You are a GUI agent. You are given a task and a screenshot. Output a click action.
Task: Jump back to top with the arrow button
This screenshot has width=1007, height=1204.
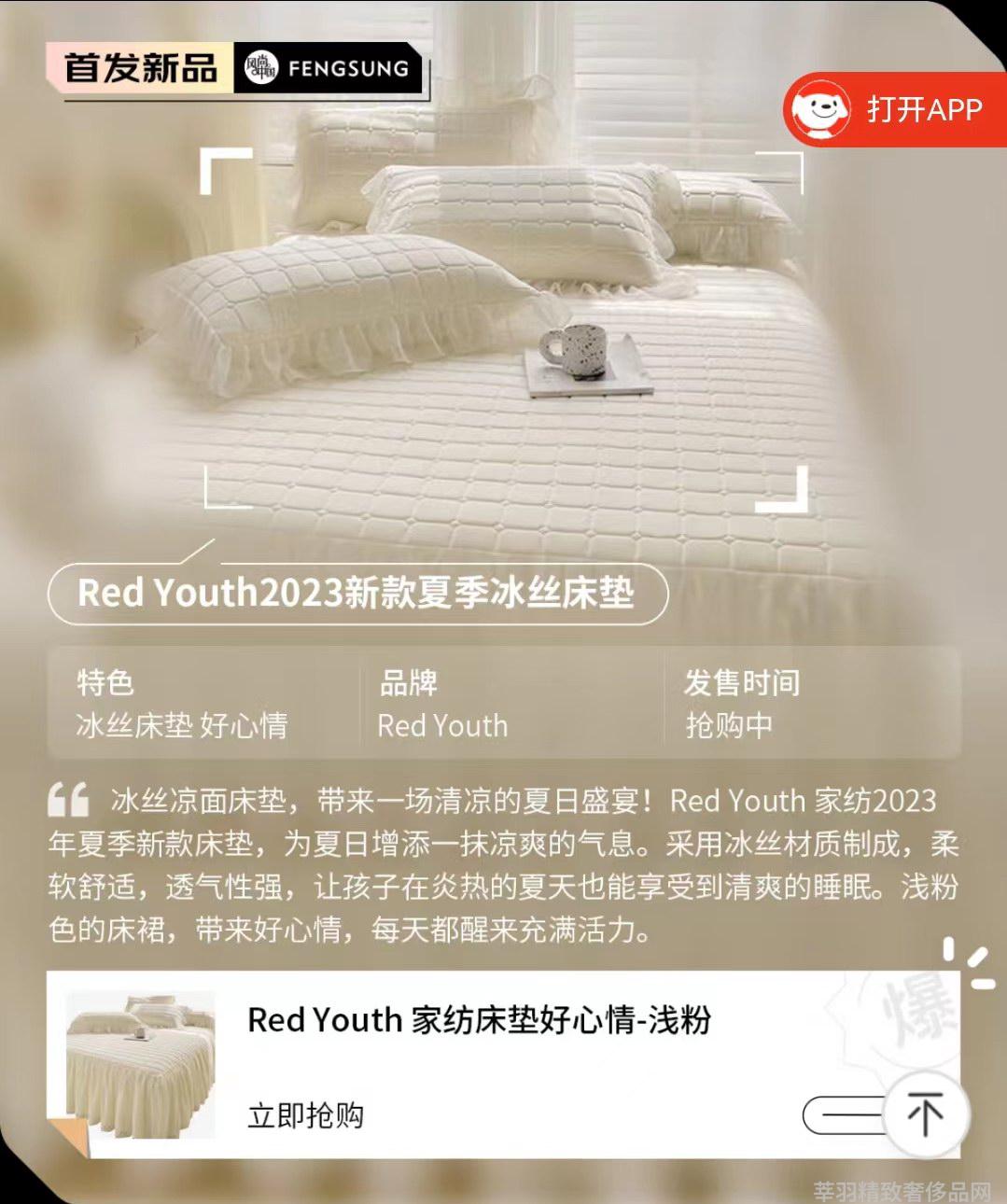925,1114
